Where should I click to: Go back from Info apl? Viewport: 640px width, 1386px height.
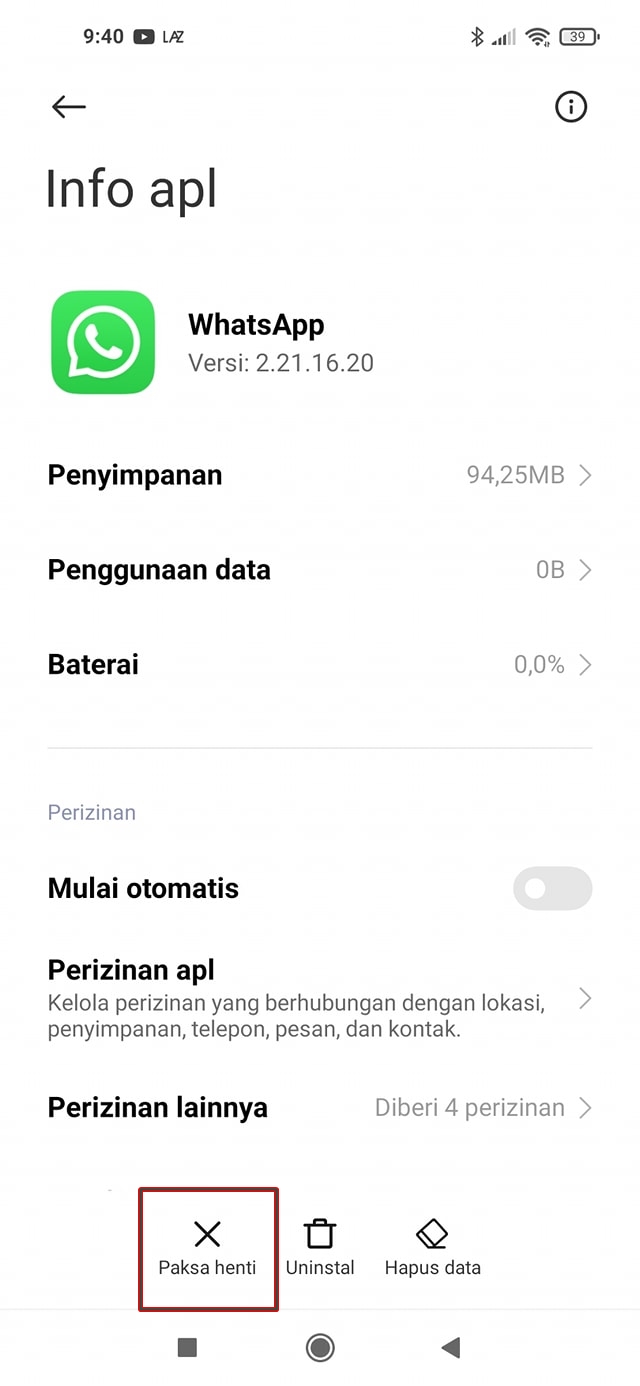point(69,107)
